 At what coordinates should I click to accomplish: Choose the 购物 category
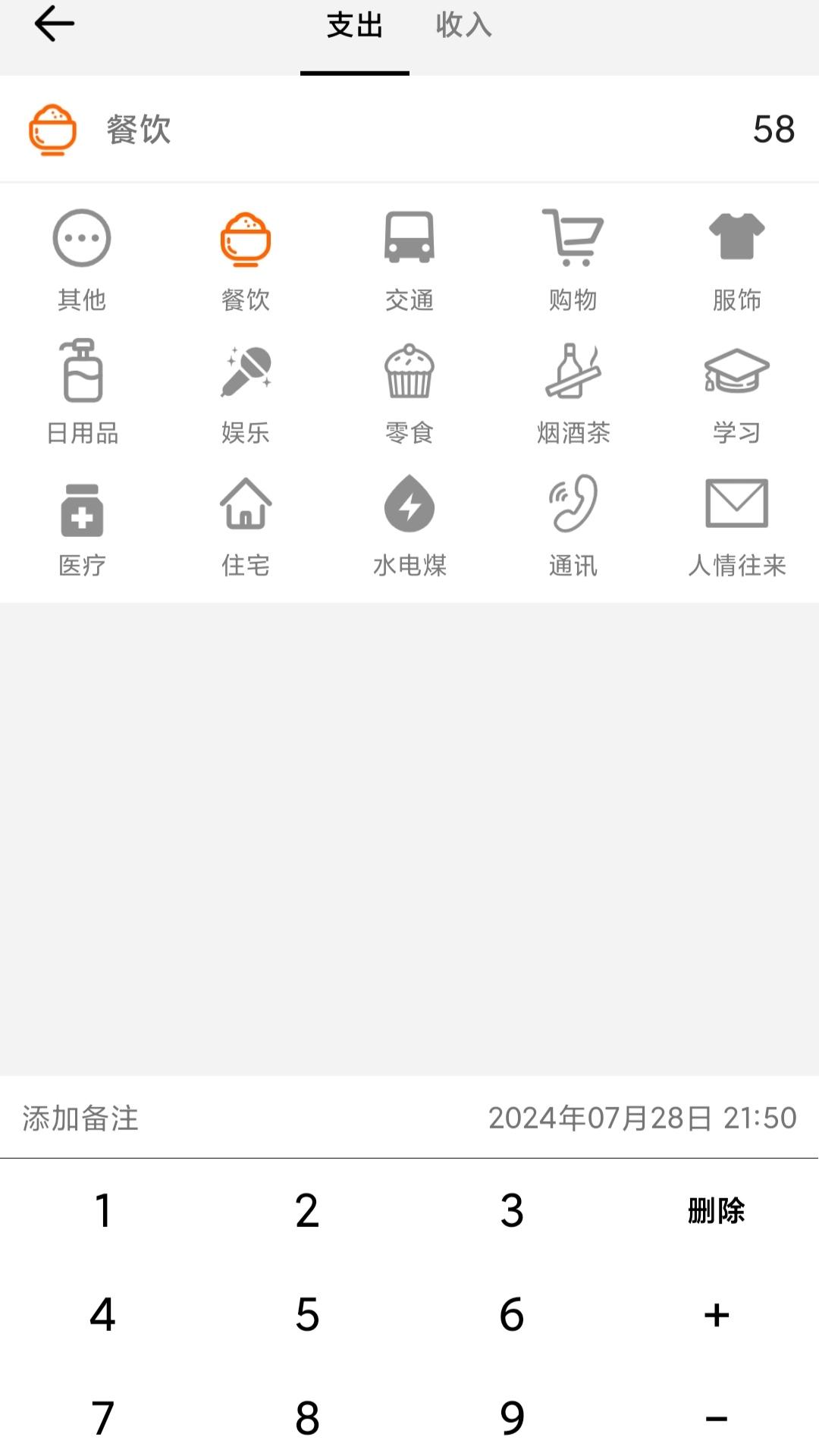click(x=573, y=258)
